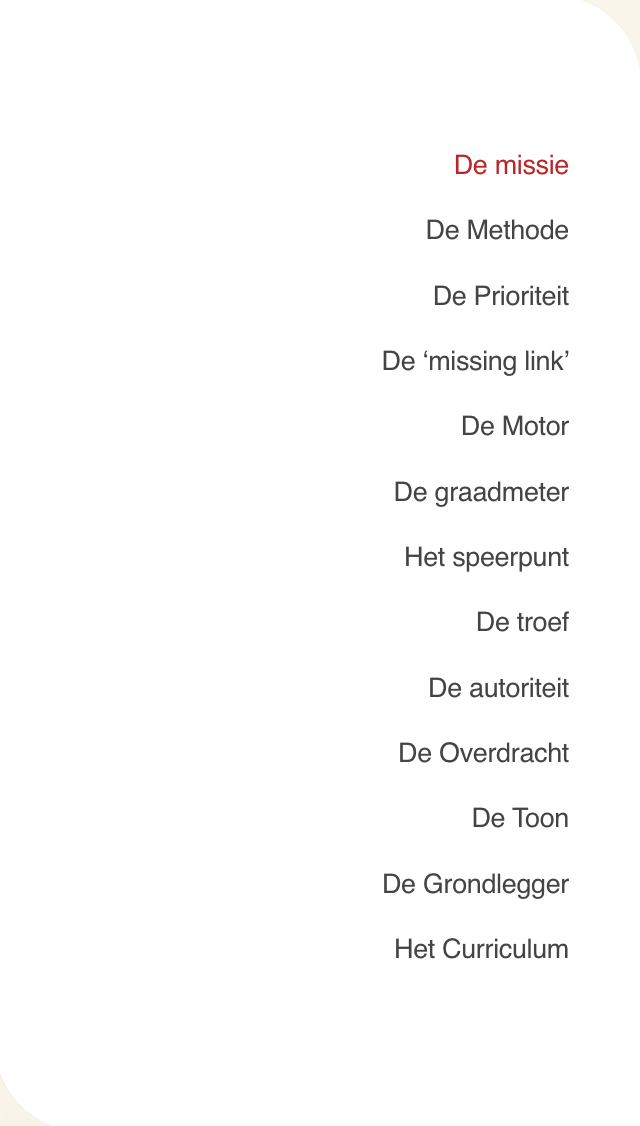Go to De Toon
This screenshot has width=640, height=1126.
520,818
